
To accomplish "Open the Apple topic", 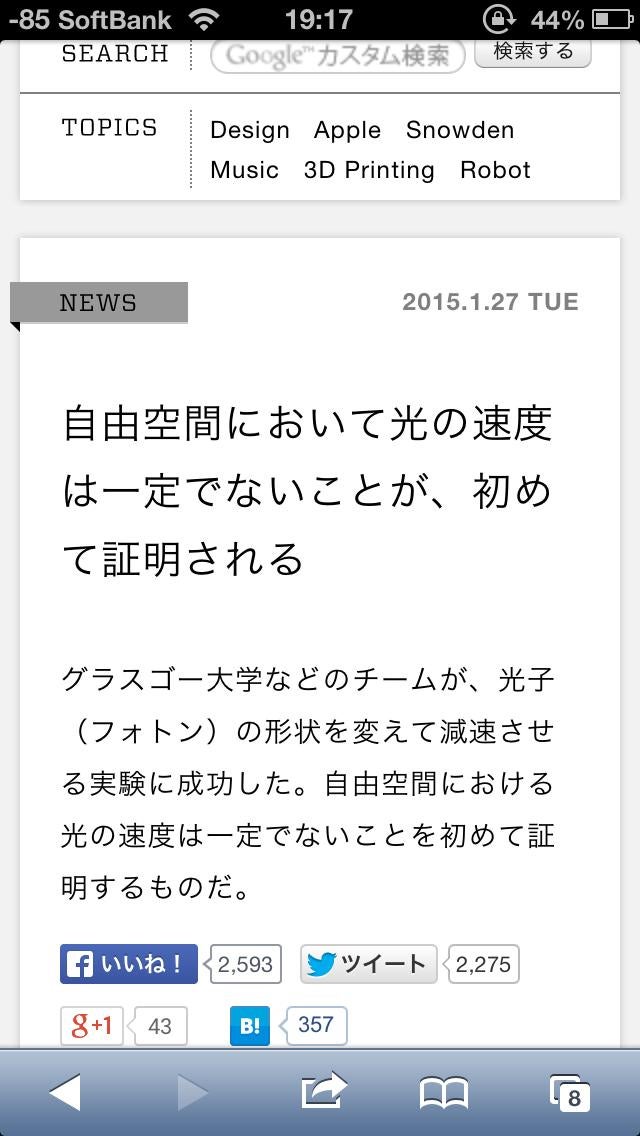I will (347, 130).
